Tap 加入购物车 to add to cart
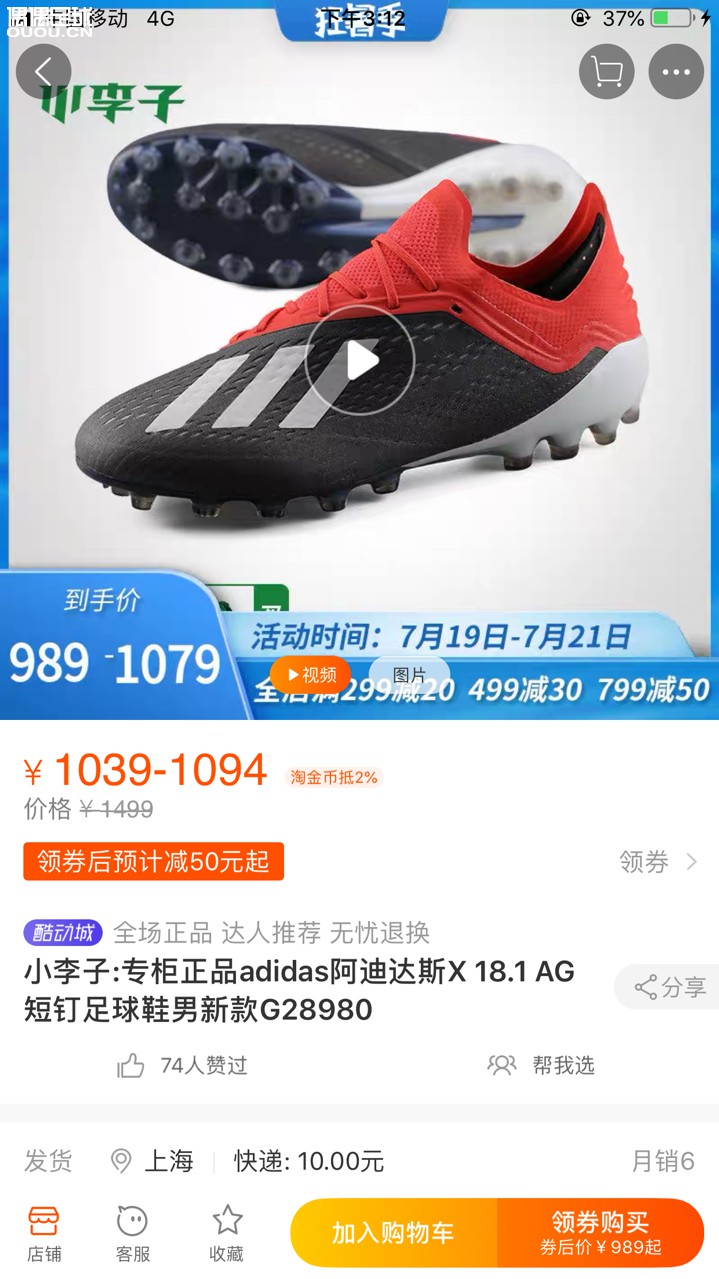 (x=393, y=1233)
